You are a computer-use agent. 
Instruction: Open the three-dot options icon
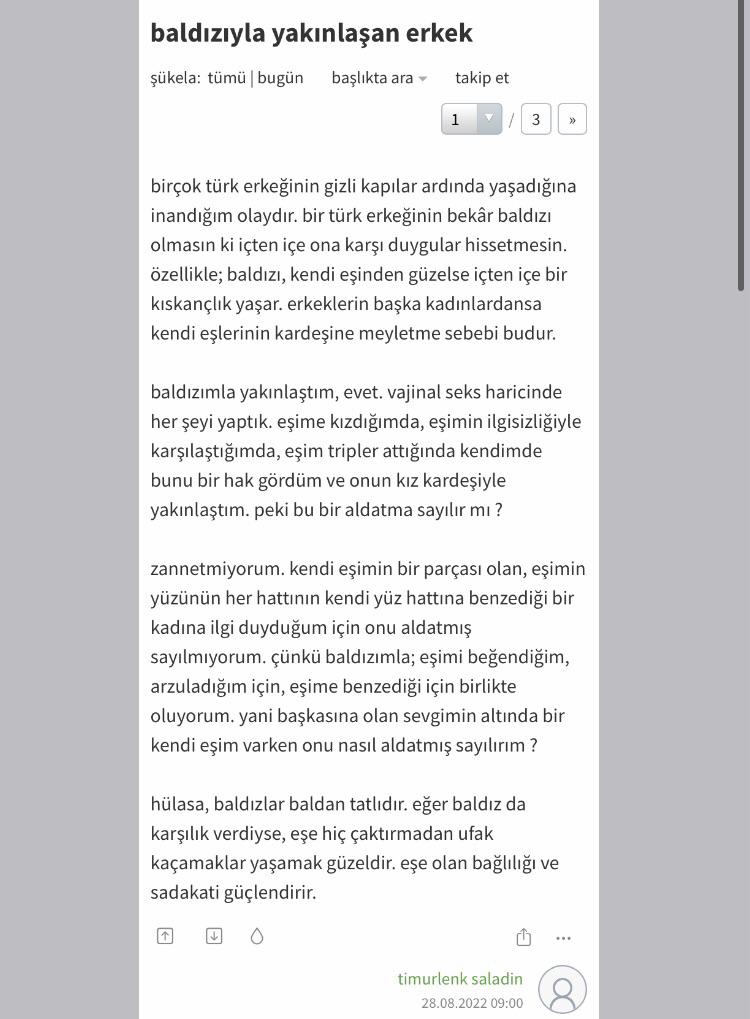coord(562,938)
